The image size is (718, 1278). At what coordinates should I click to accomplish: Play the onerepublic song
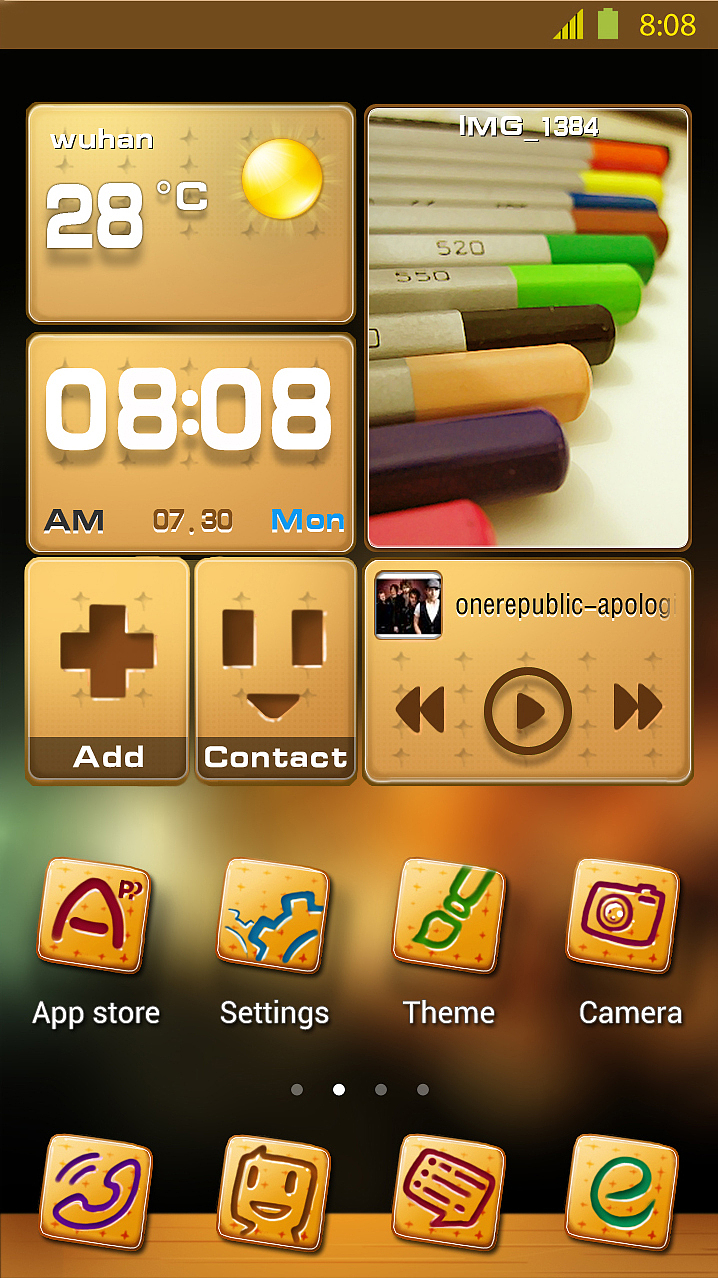tap(528, 711)
